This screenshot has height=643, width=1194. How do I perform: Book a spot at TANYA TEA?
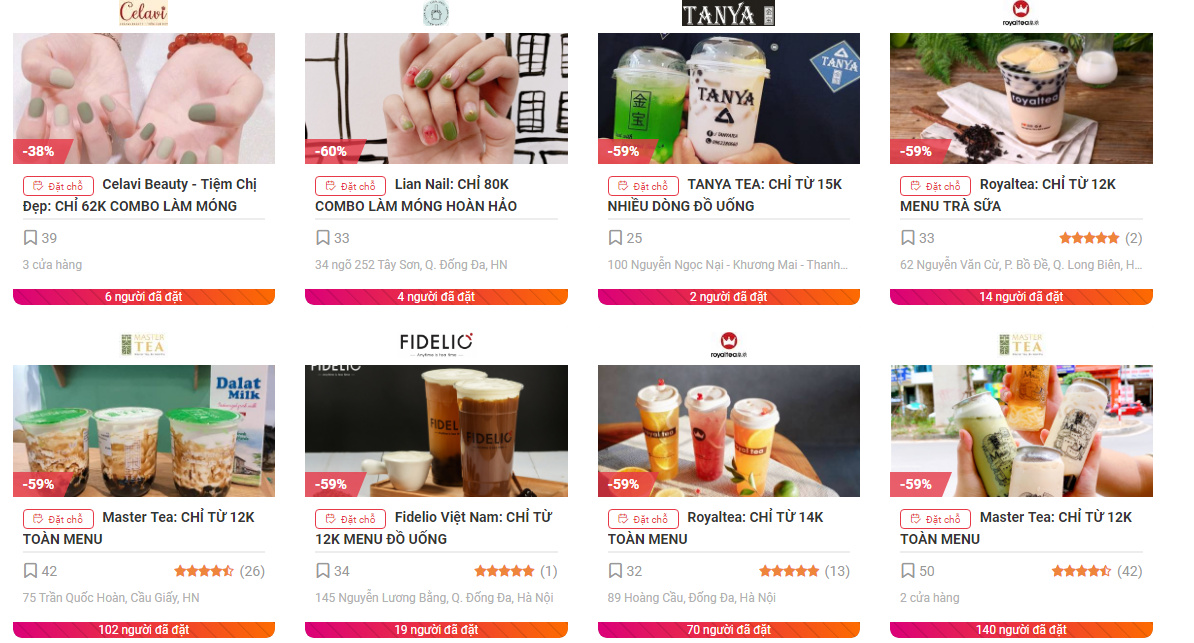tap(643, 186)
